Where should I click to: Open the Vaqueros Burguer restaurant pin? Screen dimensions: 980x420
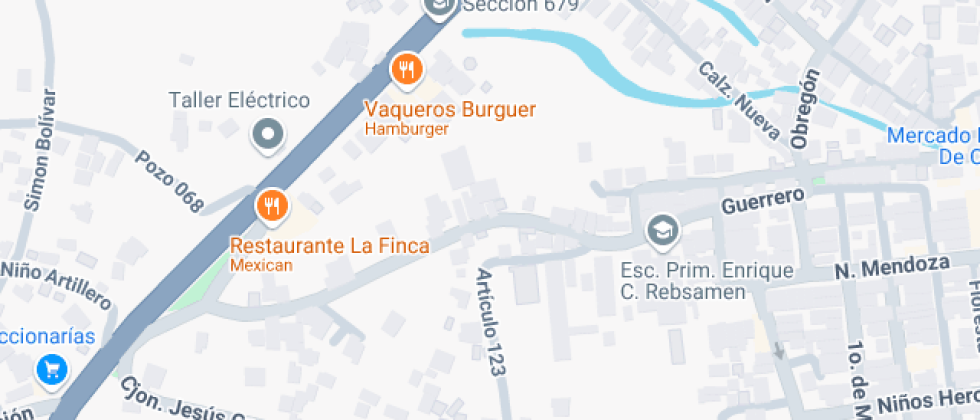coord(407,69)
